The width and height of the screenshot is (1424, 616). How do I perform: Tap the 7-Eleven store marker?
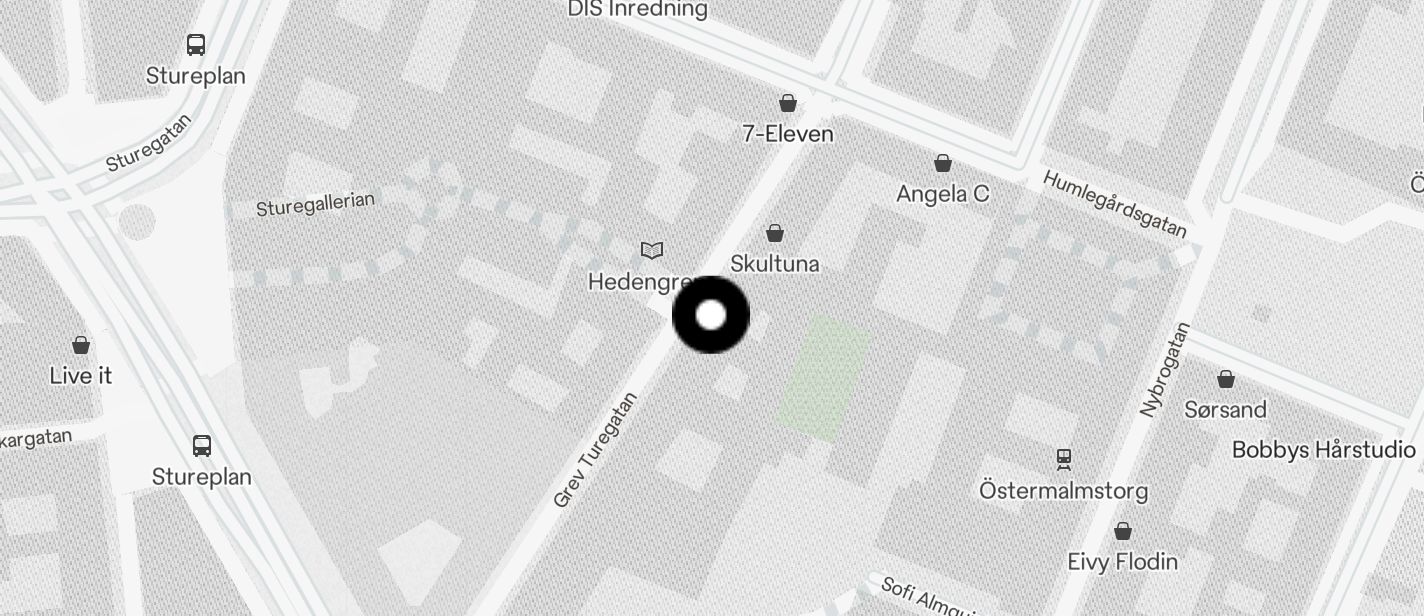[x=788, y=103]
